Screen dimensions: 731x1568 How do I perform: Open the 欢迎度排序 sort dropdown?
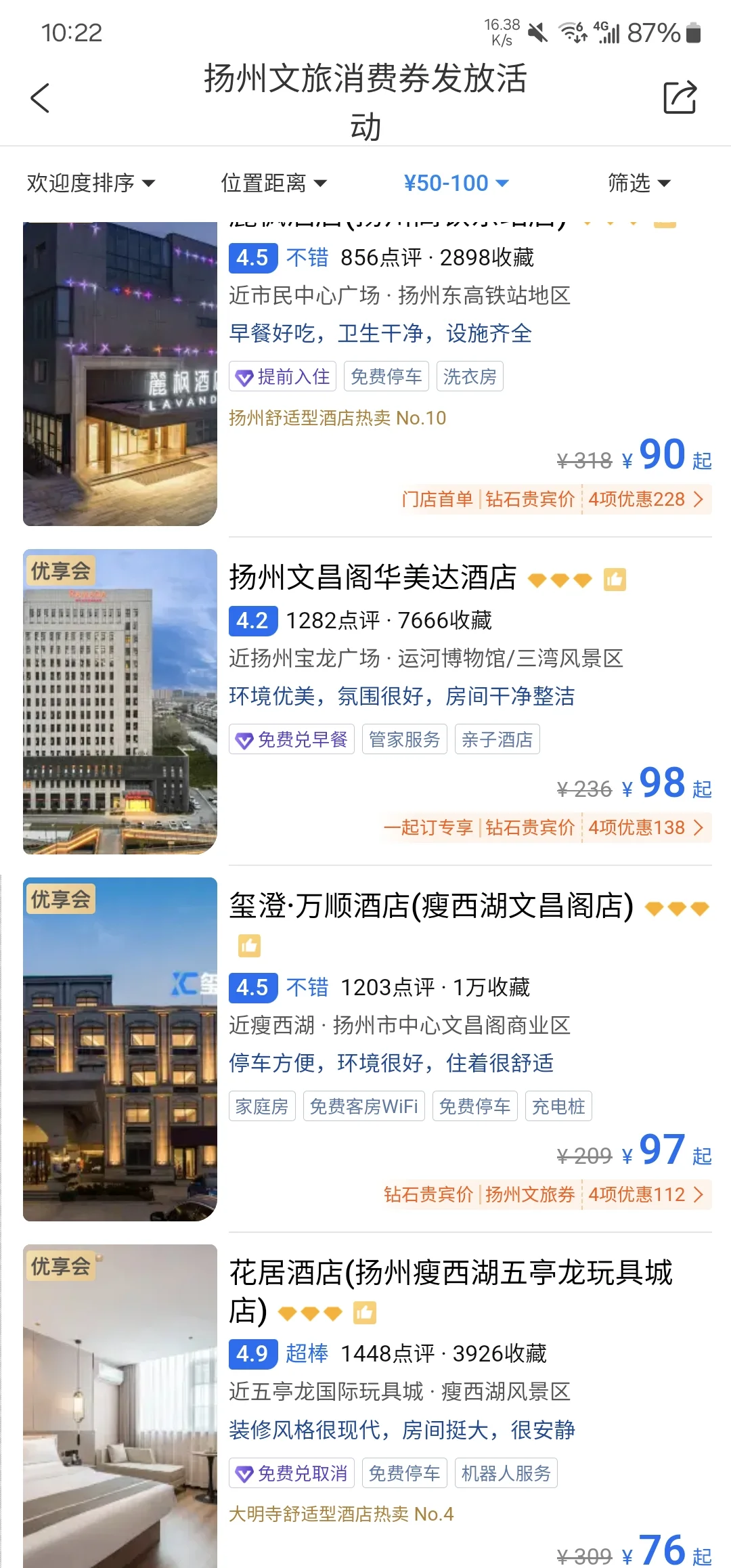91,183
